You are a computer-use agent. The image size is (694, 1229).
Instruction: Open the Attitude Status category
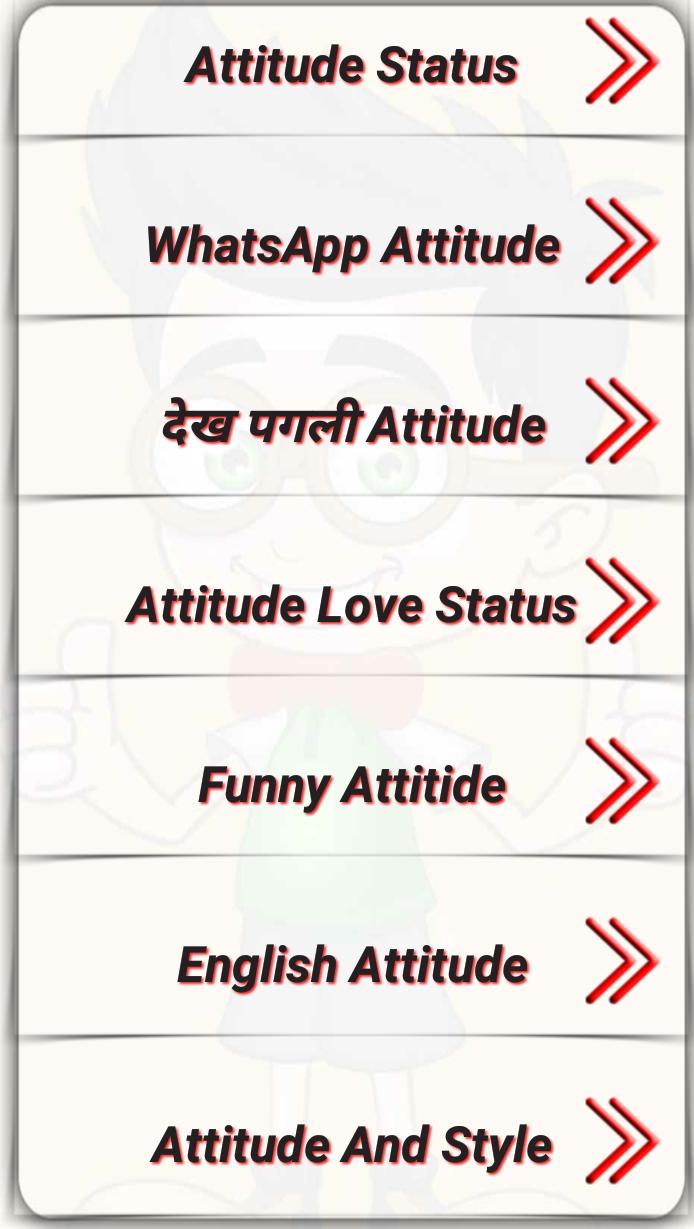point(350,66)
